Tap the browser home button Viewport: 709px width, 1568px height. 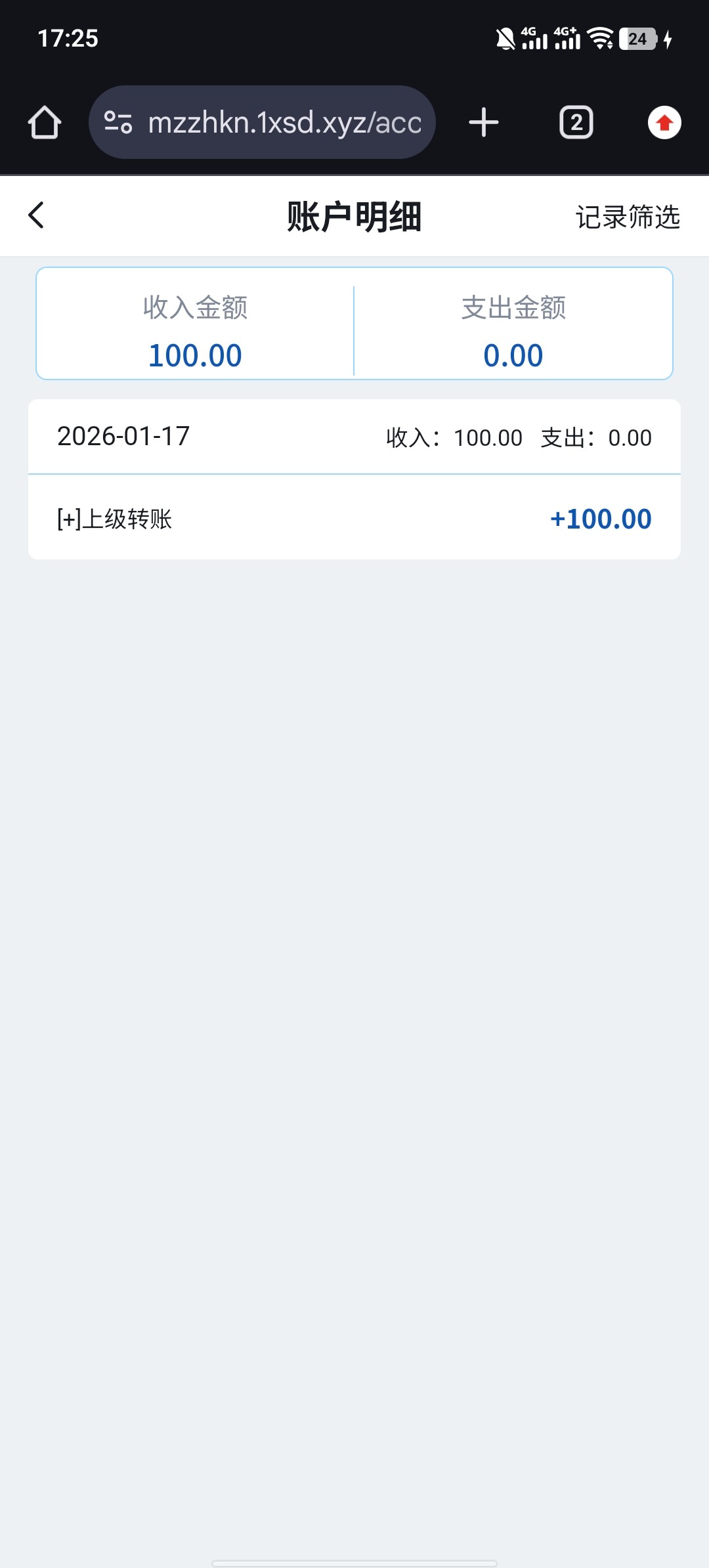click(45, 123)
